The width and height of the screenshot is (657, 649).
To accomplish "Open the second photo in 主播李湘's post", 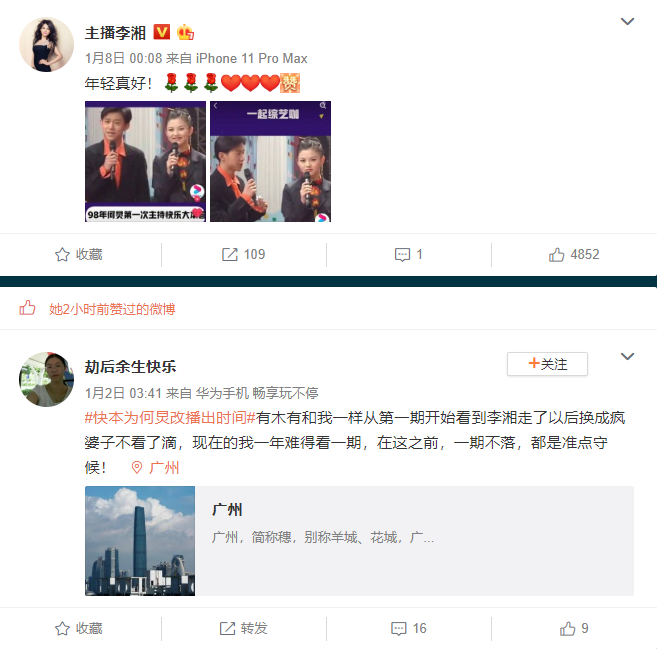I will click(x=270, y=161).
